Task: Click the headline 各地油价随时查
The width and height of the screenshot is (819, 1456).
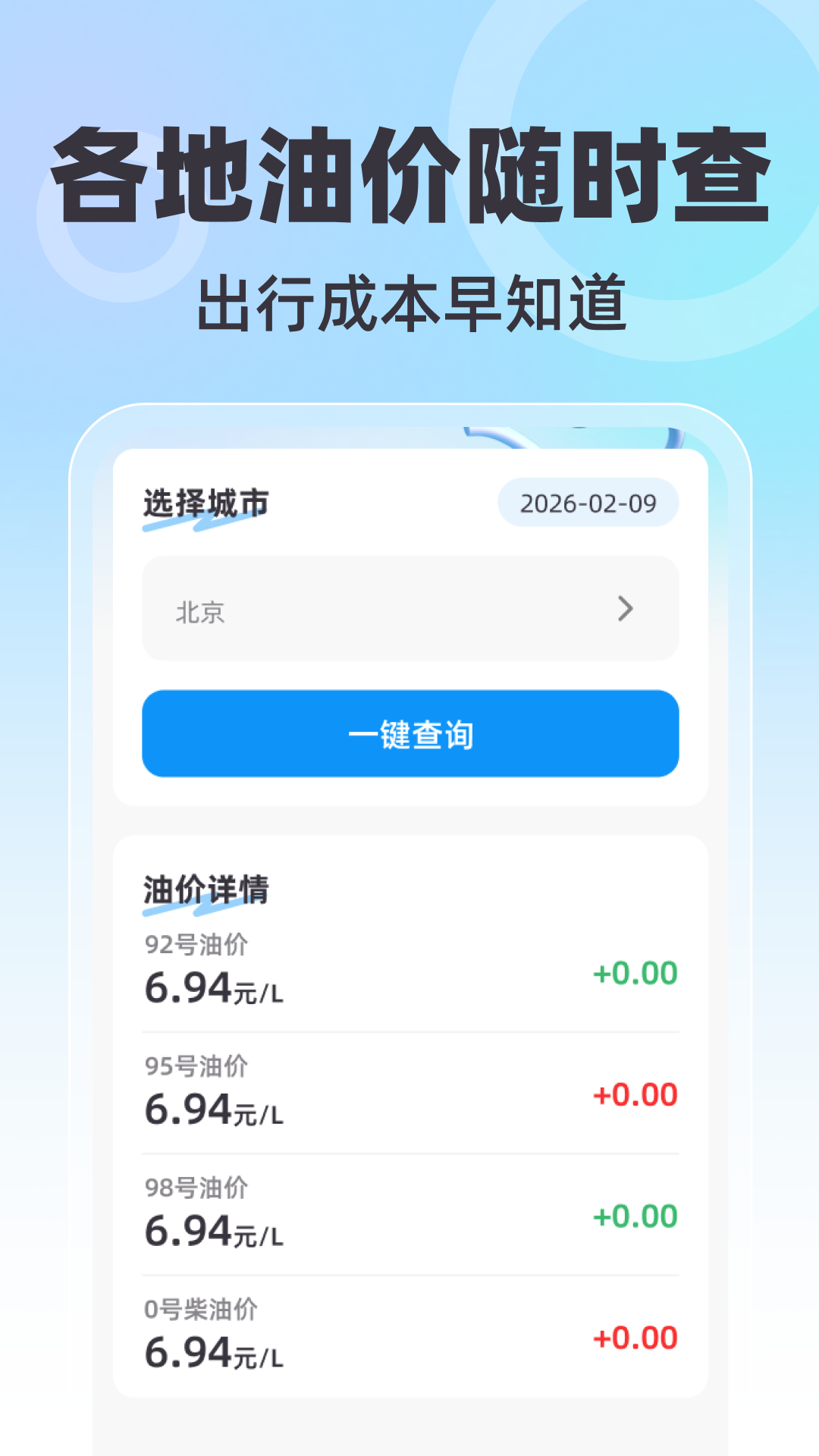Action: coord(409,174)
